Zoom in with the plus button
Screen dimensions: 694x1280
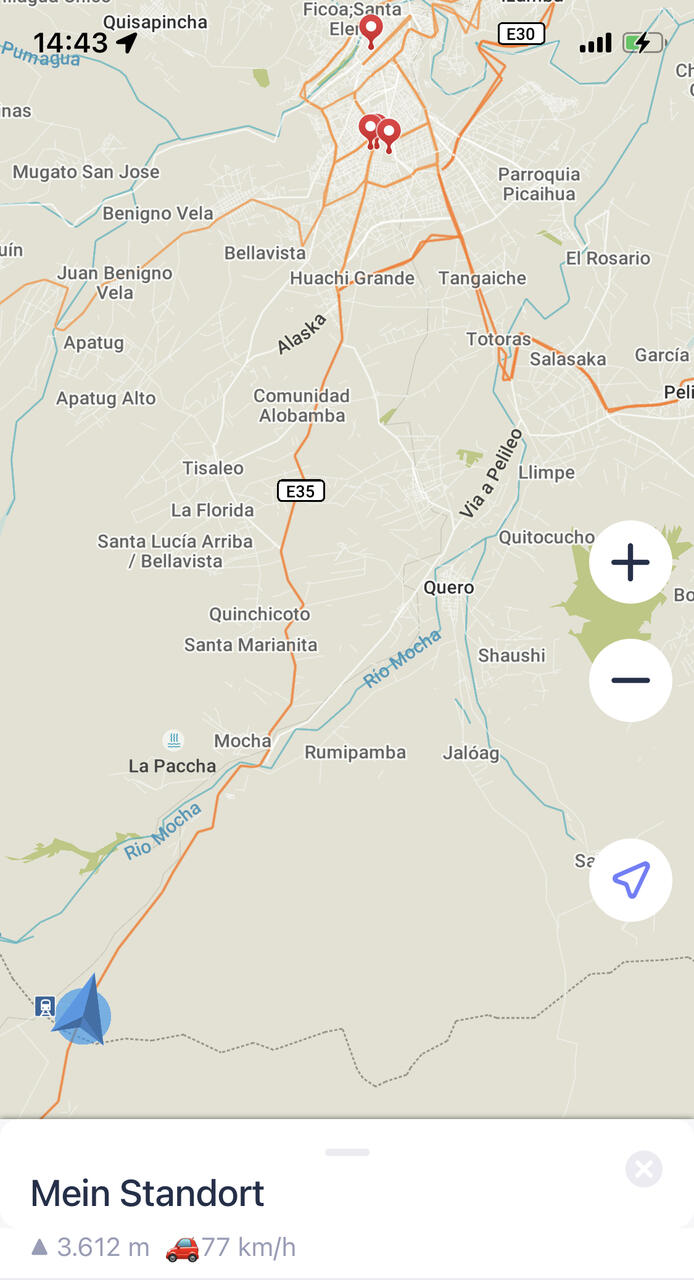630,562
